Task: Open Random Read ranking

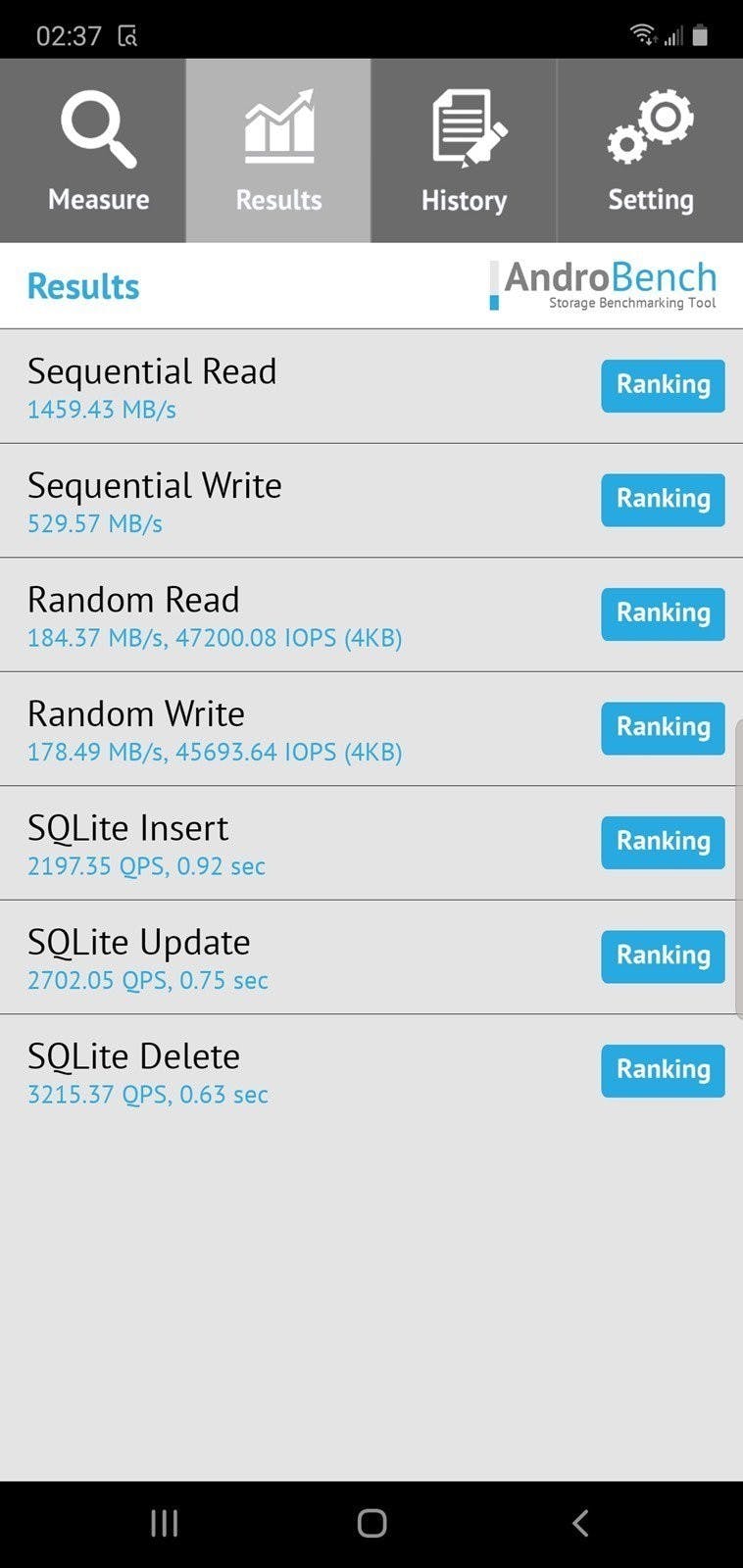Action: [663, 613]
